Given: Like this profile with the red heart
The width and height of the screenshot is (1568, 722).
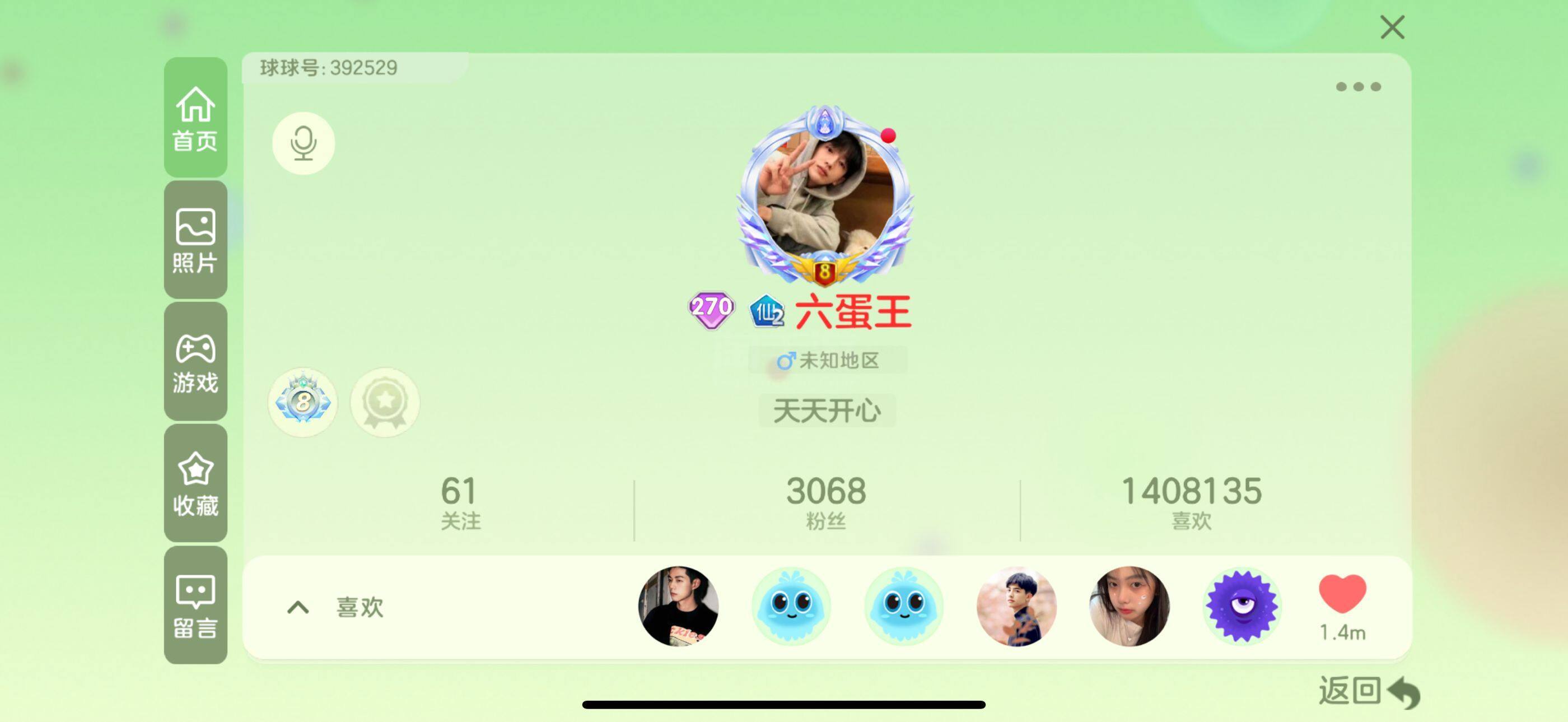Looking at the screenshot, I should (x=1342, y=595).
